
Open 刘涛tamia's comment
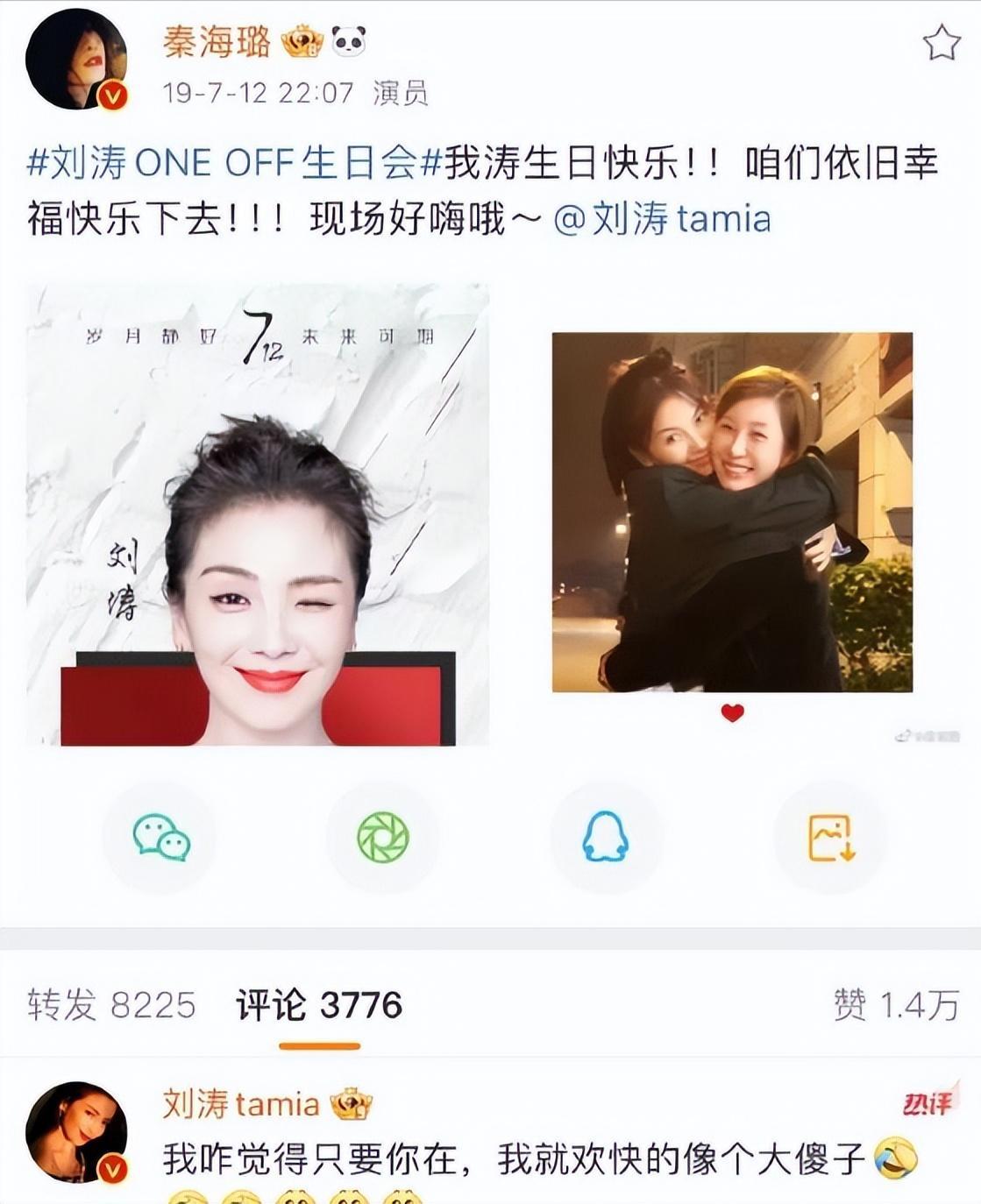[513, 1158]
